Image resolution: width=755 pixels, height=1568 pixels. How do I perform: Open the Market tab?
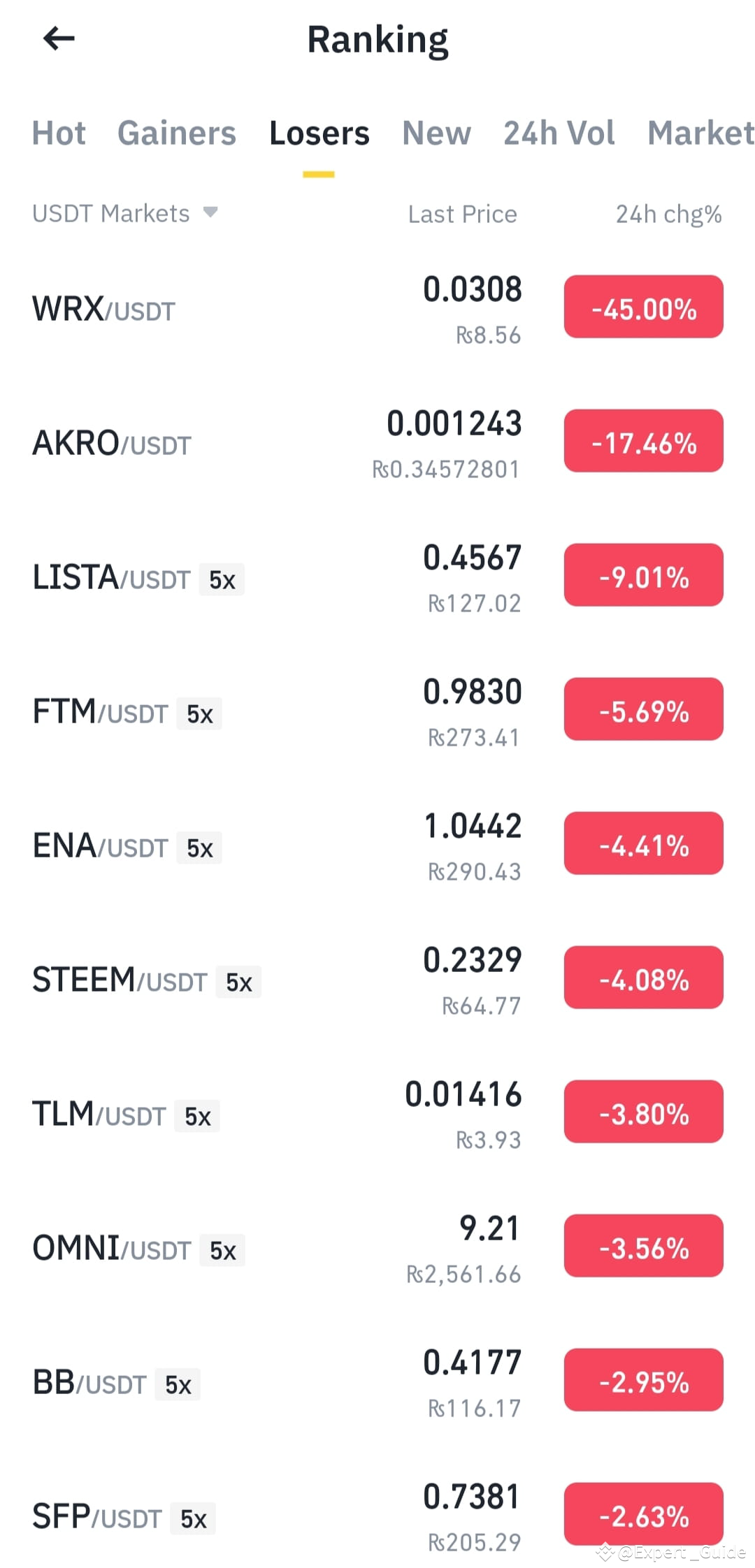(x=699, y=133)
